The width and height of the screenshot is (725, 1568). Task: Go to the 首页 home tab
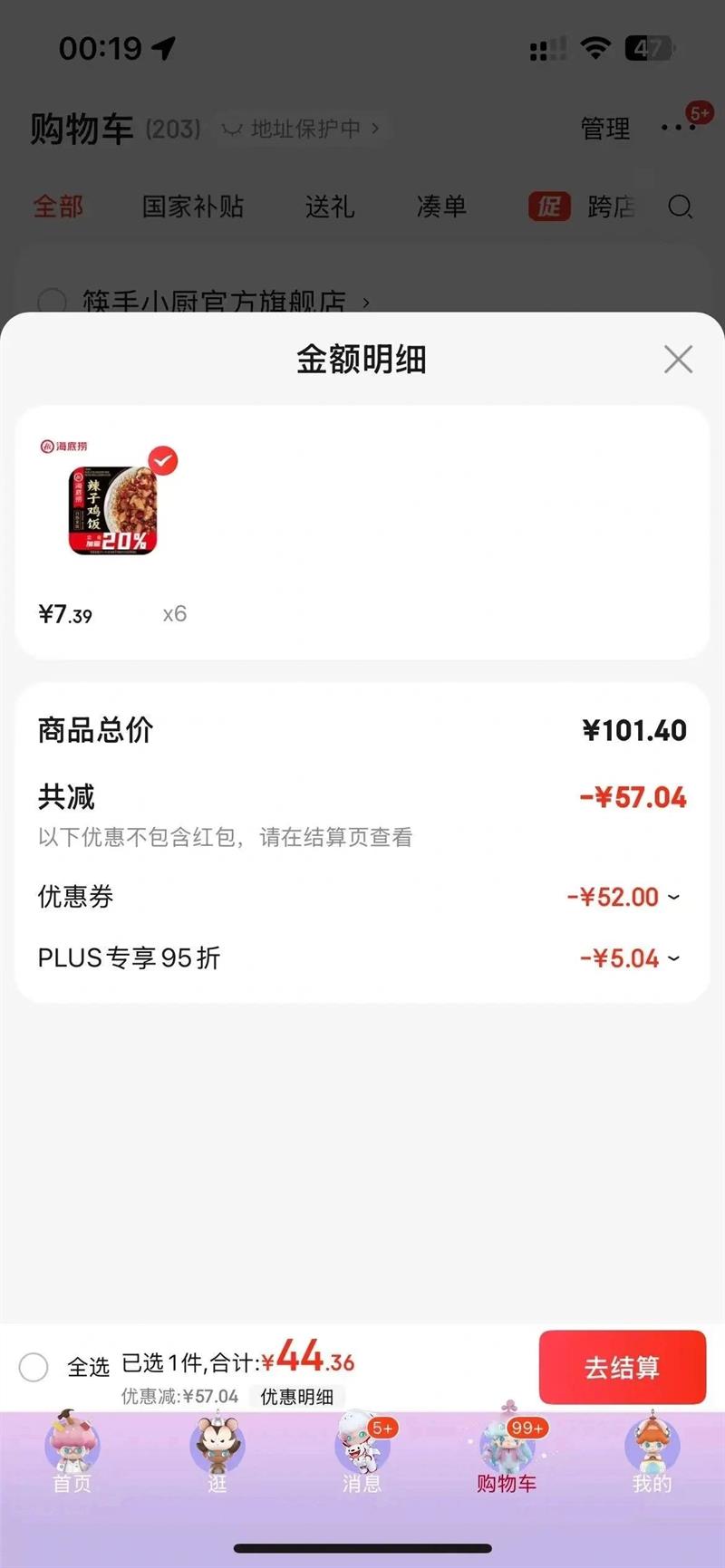[72, 1453]
